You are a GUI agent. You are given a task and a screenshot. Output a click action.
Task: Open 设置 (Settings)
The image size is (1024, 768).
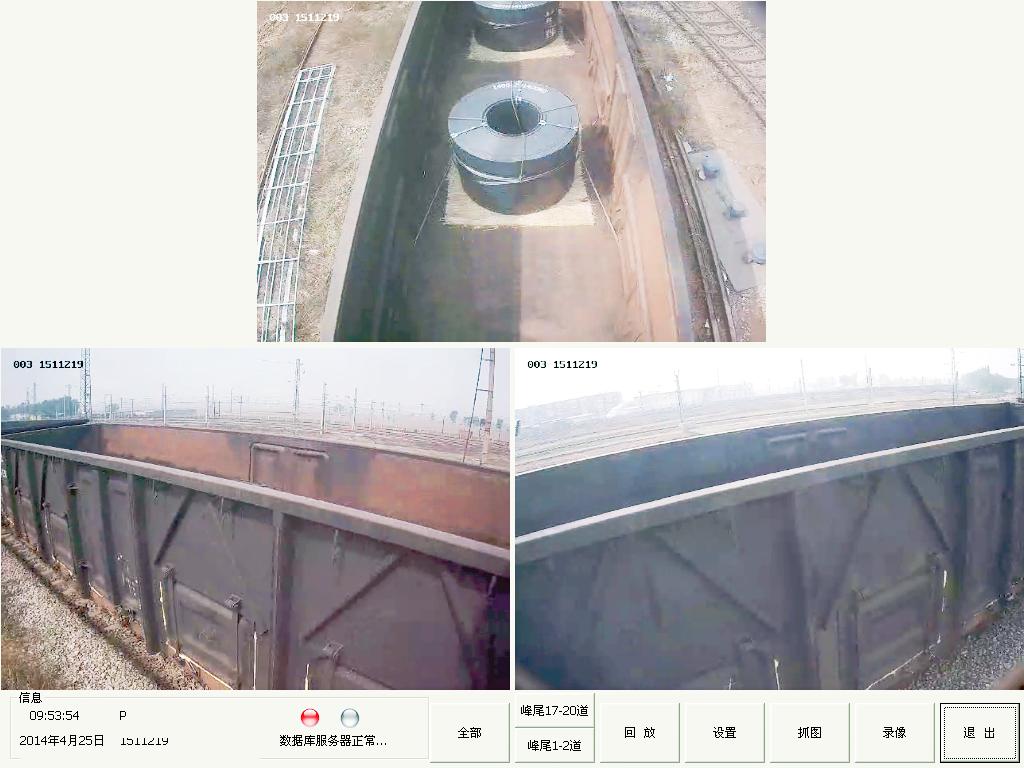724,732
